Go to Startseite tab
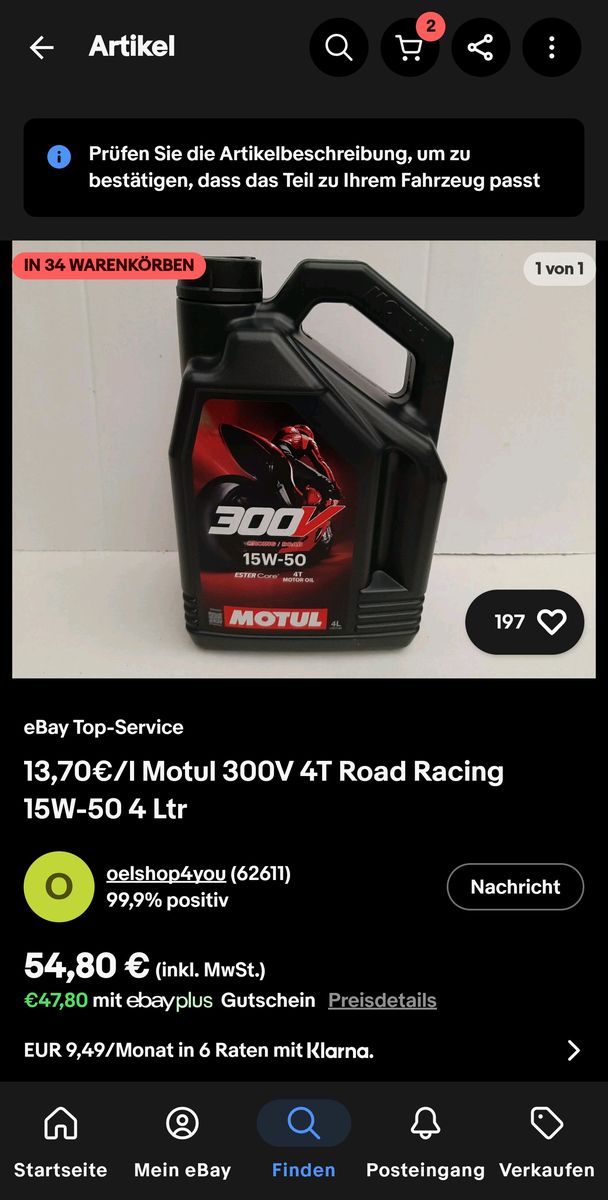 click(x=61, y=1140)
